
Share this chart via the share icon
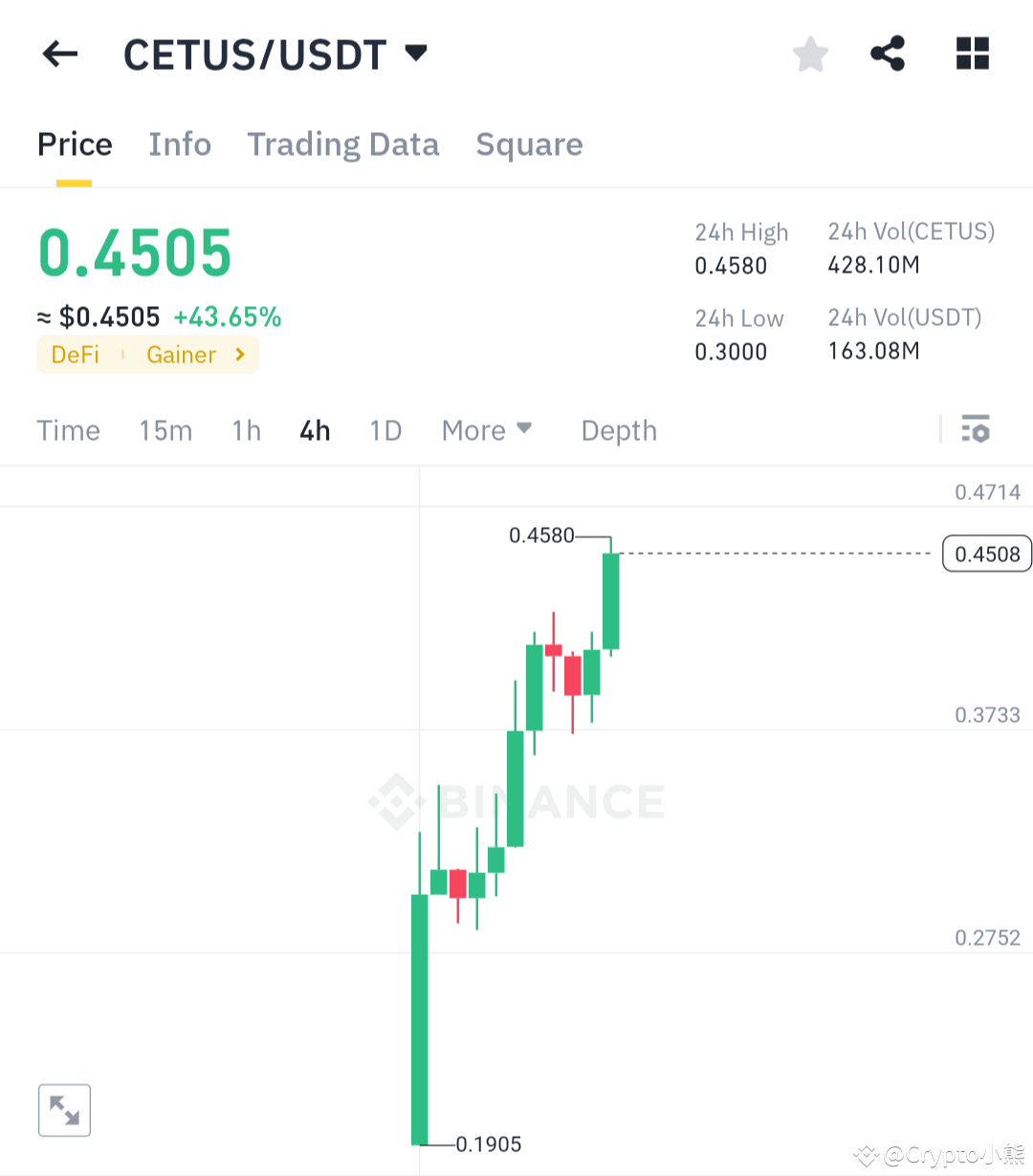pos(888,54)
